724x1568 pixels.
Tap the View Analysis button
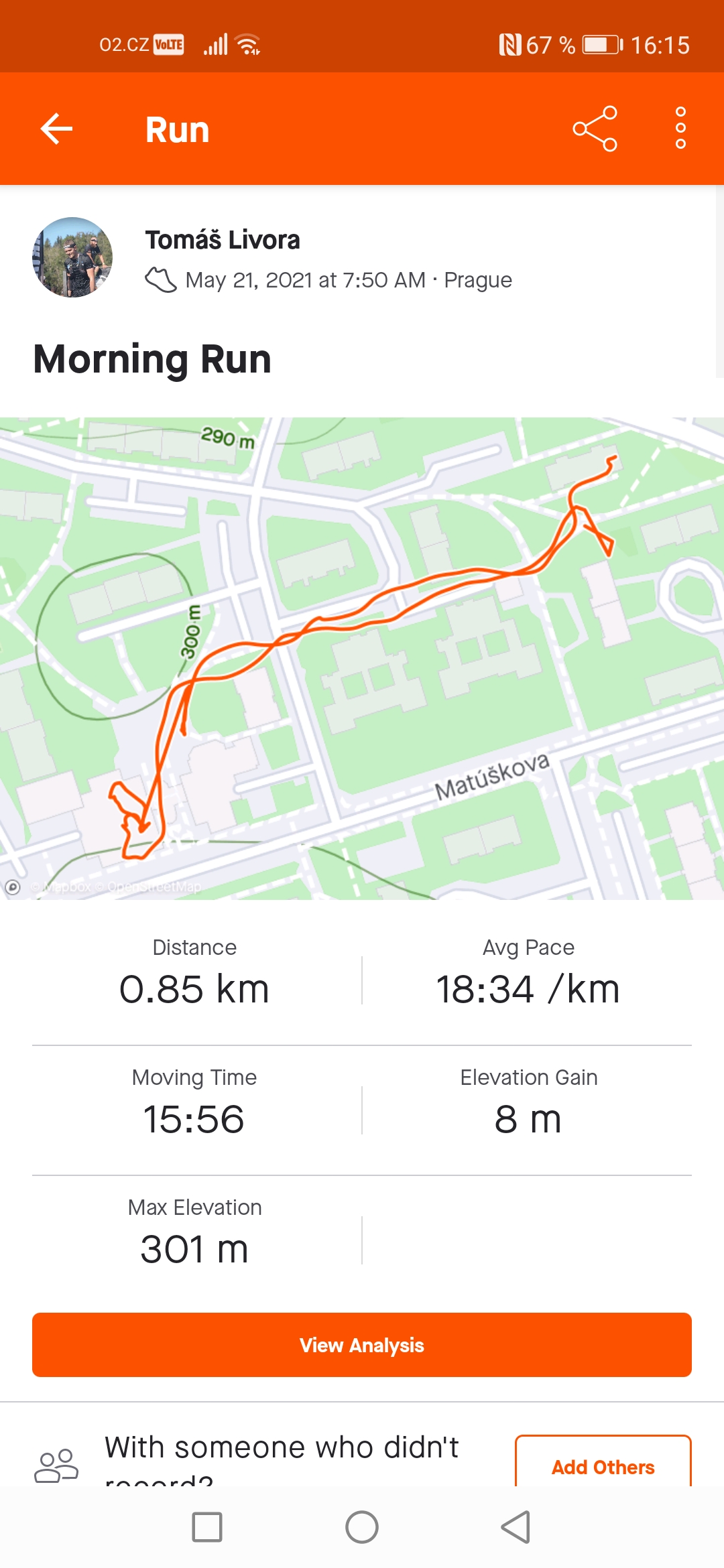[362, 1345]
